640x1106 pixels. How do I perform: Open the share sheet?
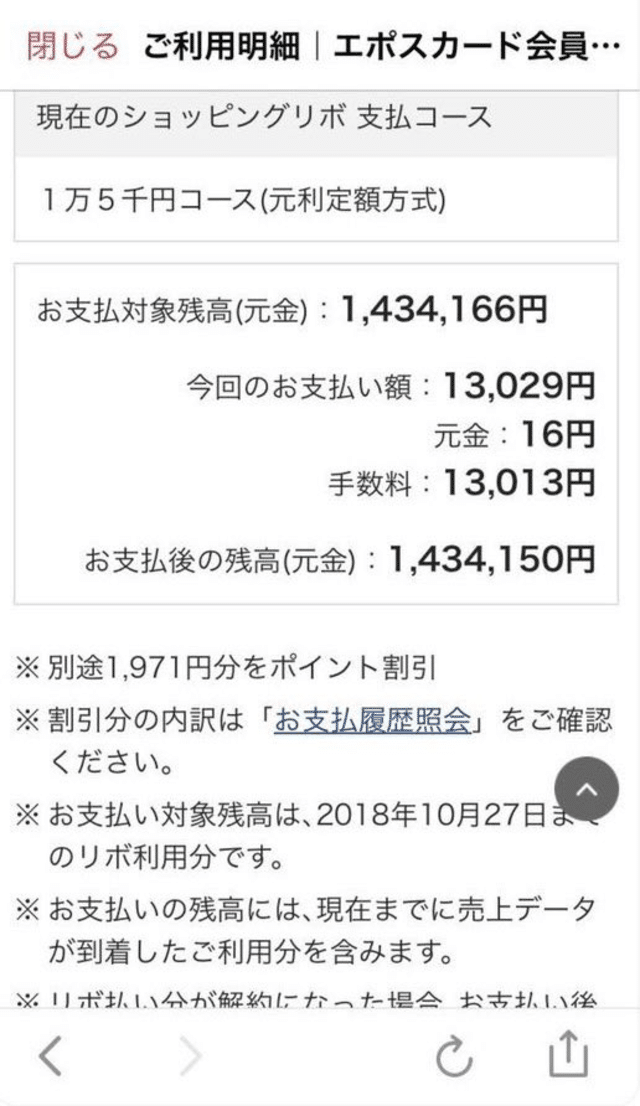[566, 1055]
